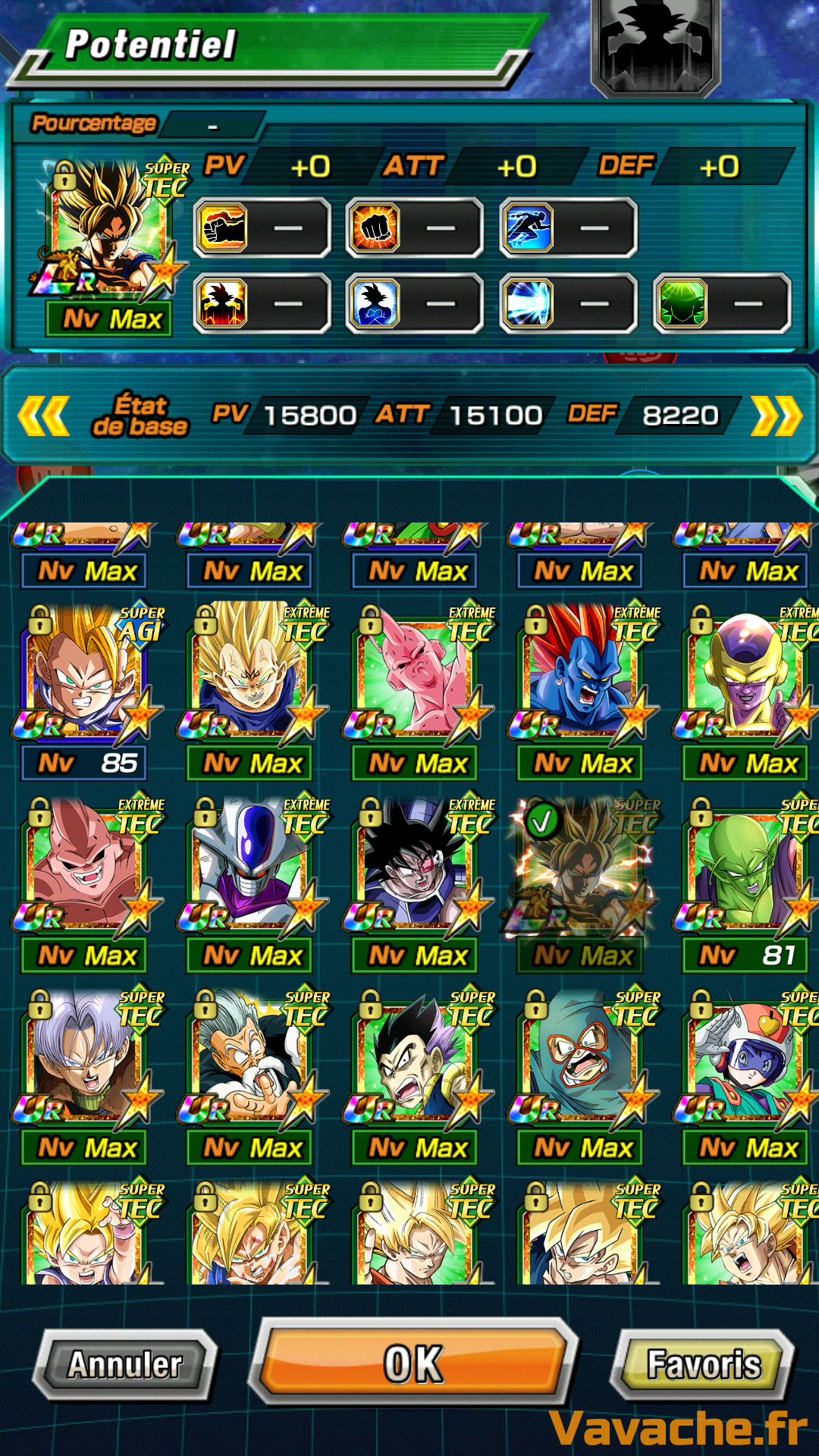The width and height of the screenshot is (819, 1456).
Task: Select the Super AGI character at Nv 85
Action: 87,692
